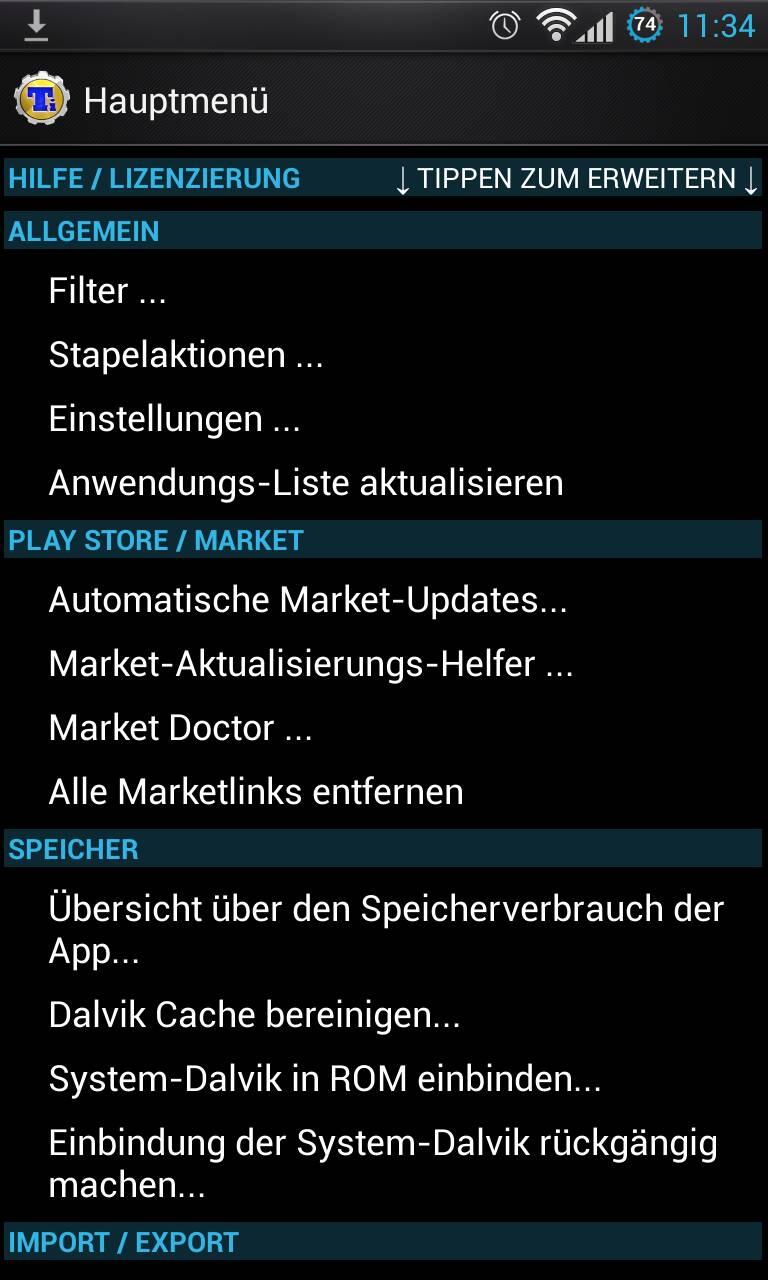This screenshot has height=1280, width=768.
Task: Launch Market Doctor
Action: (384, 728)
